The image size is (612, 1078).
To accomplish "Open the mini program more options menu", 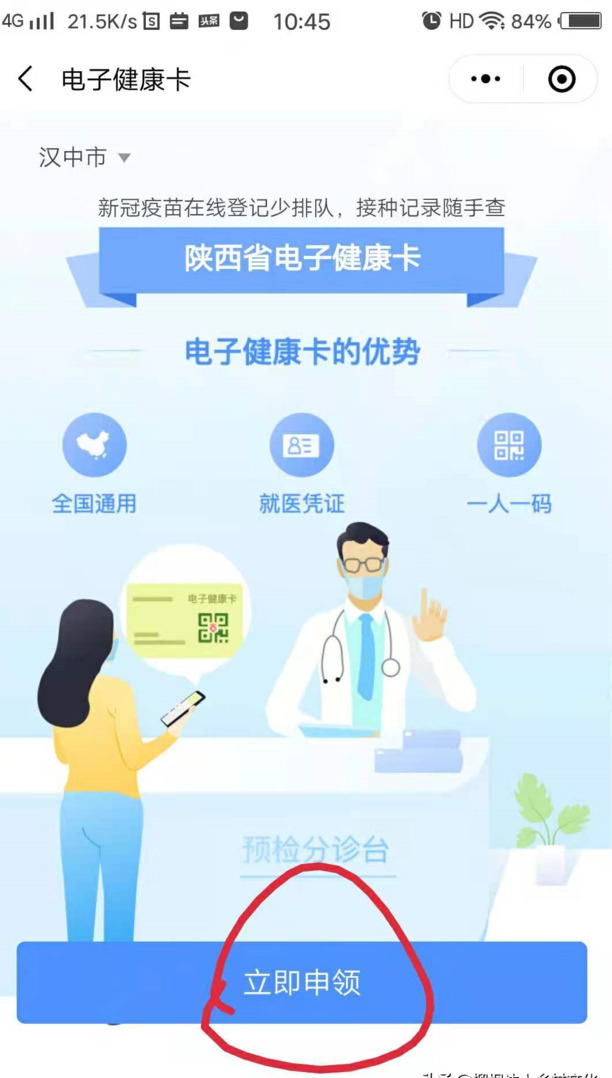I will (x=486, y=79).
